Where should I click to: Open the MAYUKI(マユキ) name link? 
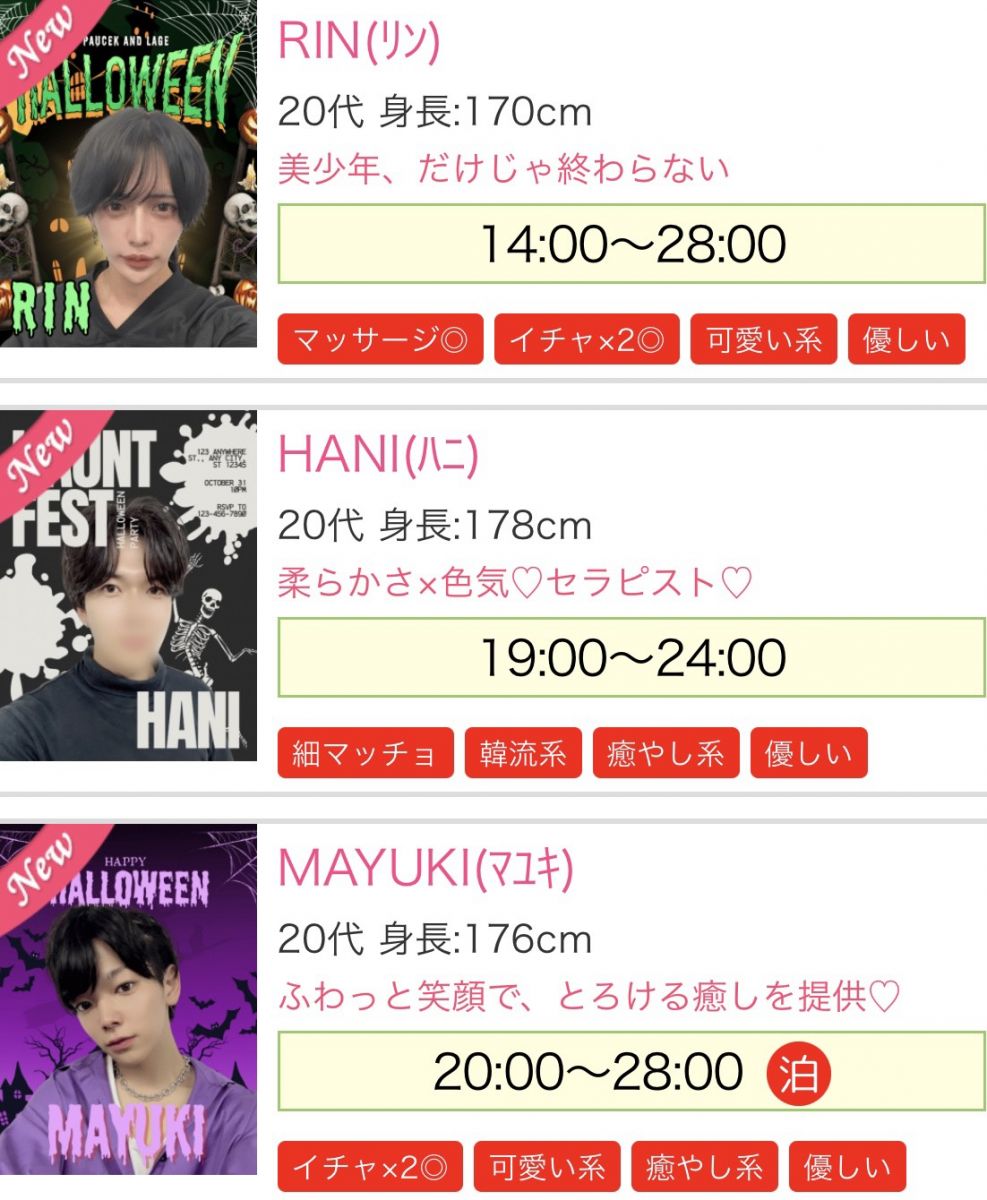(x=425, y=869)
